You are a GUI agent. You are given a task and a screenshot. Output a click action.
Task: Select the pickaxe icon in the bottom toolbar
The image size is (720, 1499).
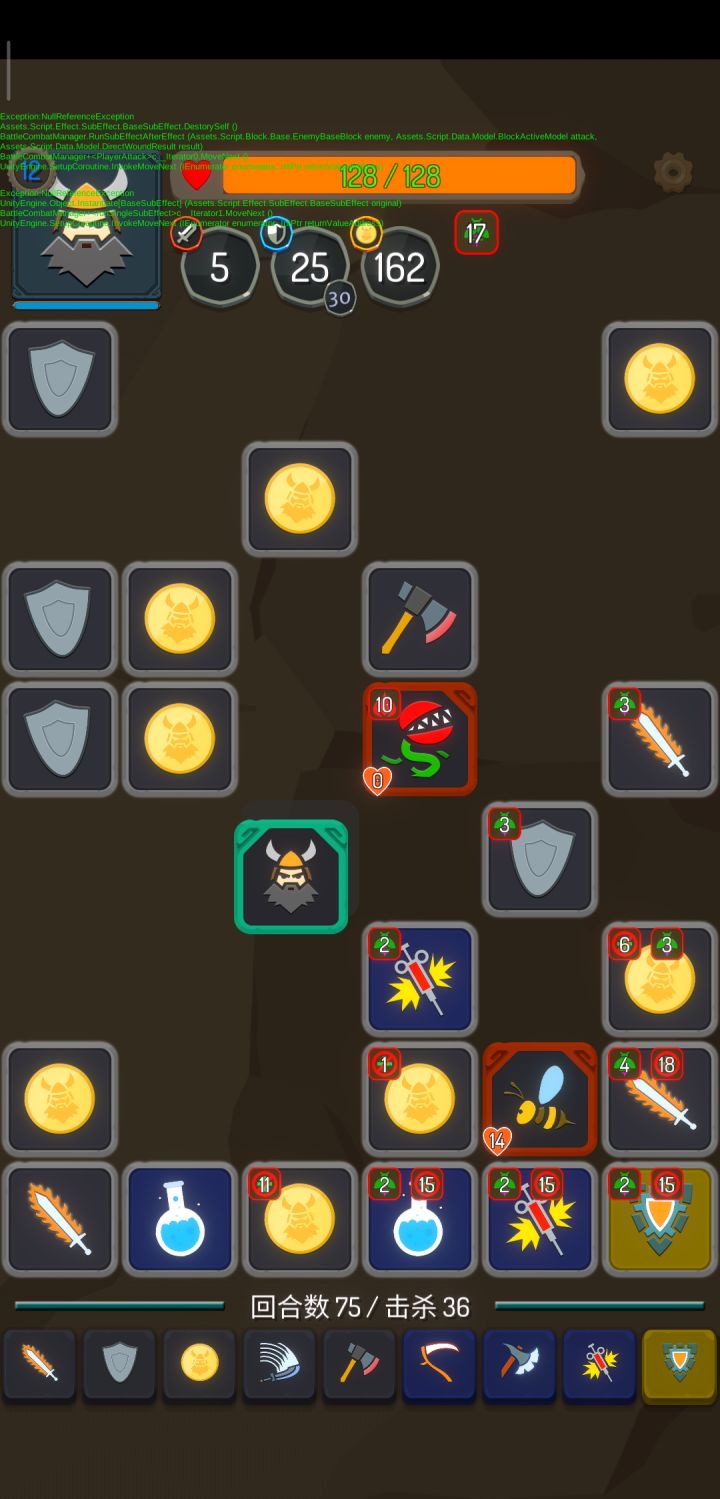520,1366
